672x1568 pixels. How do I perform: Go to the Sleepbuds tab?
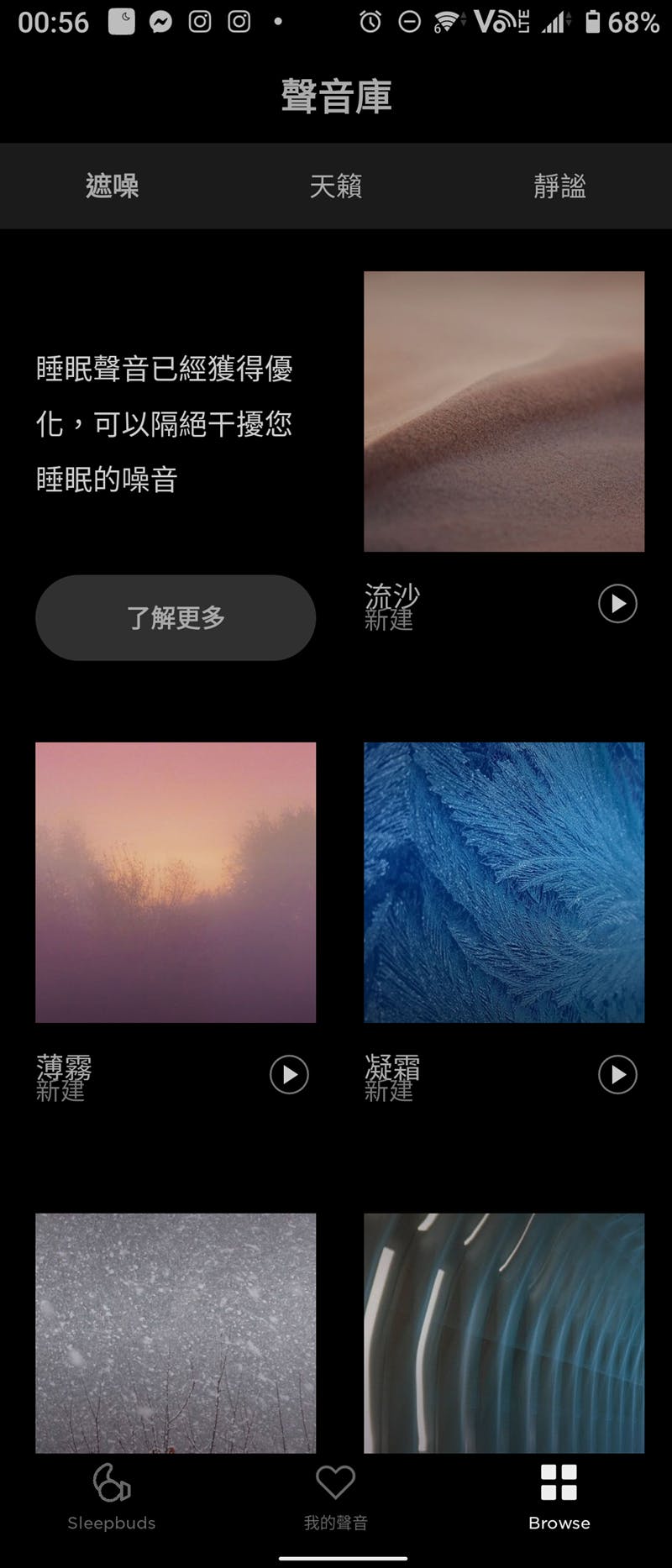click(112, 1497)
